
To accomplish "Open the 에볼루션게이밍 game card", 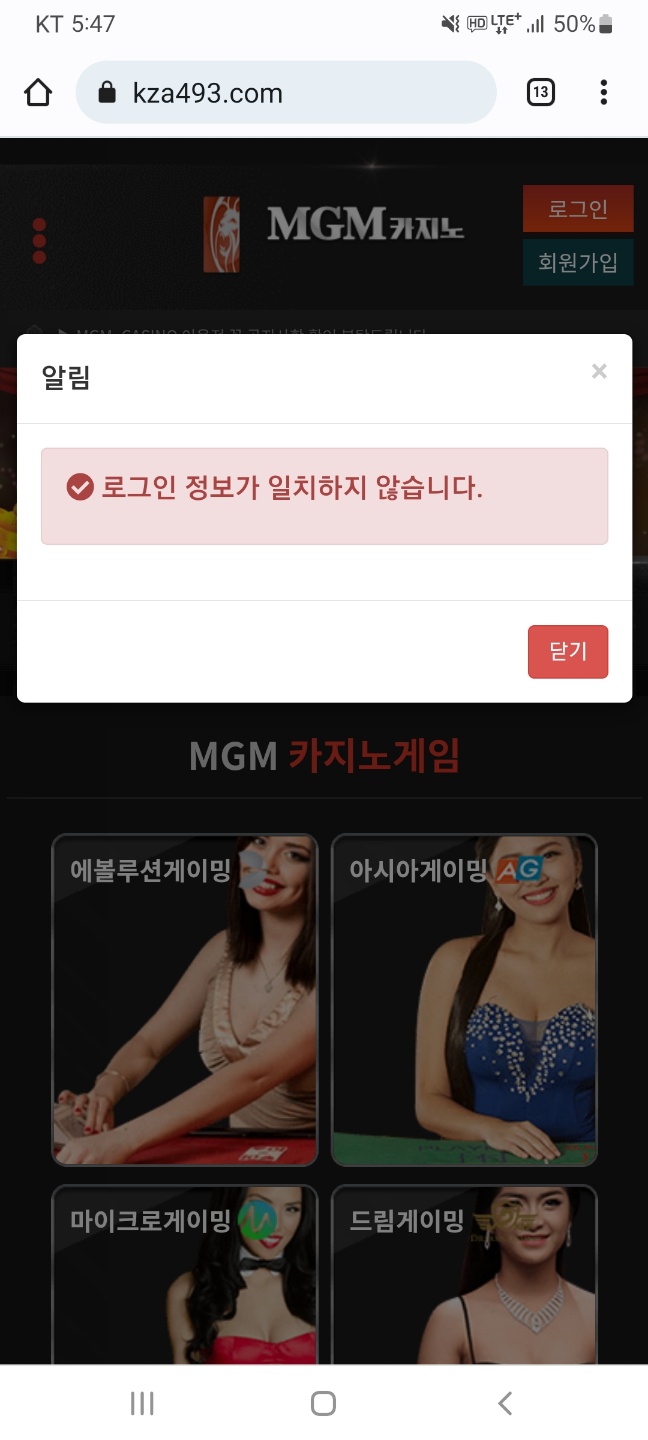I will tap(185, 1000).
